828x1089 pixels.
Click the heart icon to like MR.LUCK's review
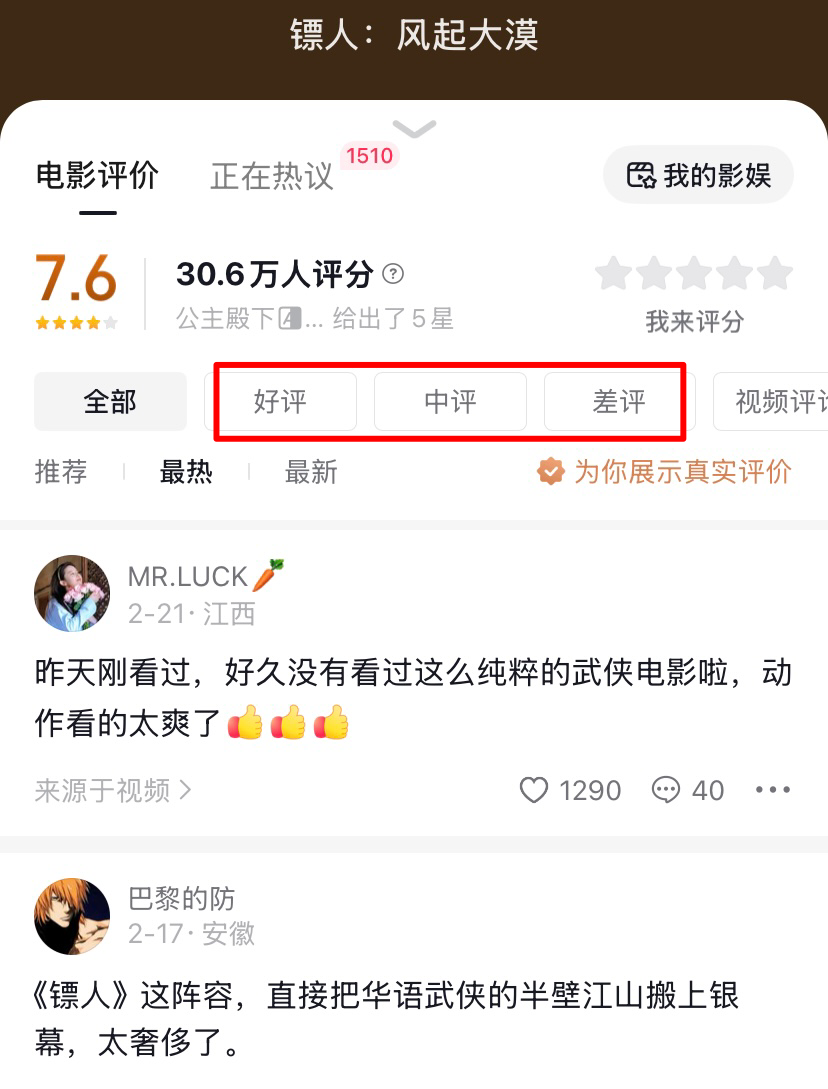[x=534, y=790]
